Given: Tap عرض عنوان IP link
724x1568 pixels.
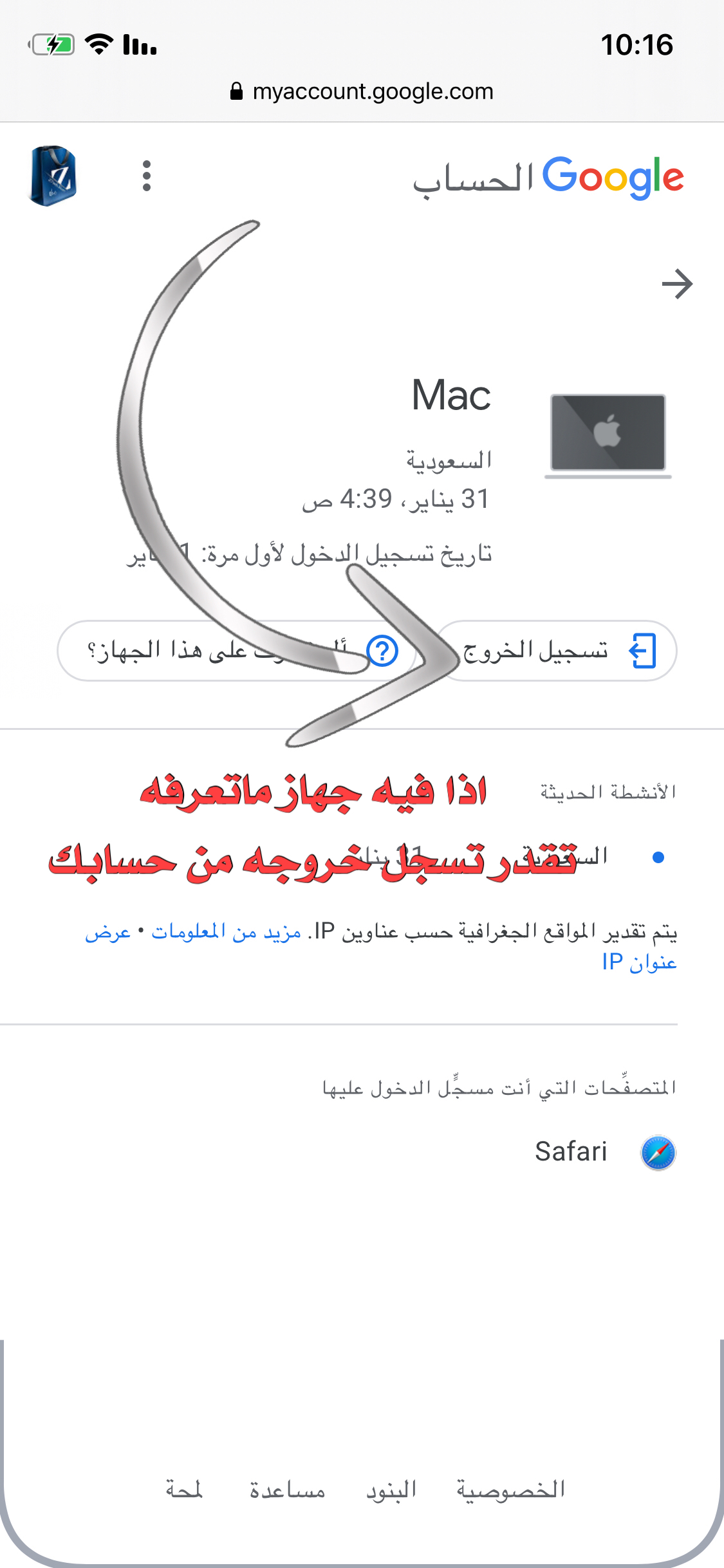Looking at the screenshot, I should [x=638, y=962].
